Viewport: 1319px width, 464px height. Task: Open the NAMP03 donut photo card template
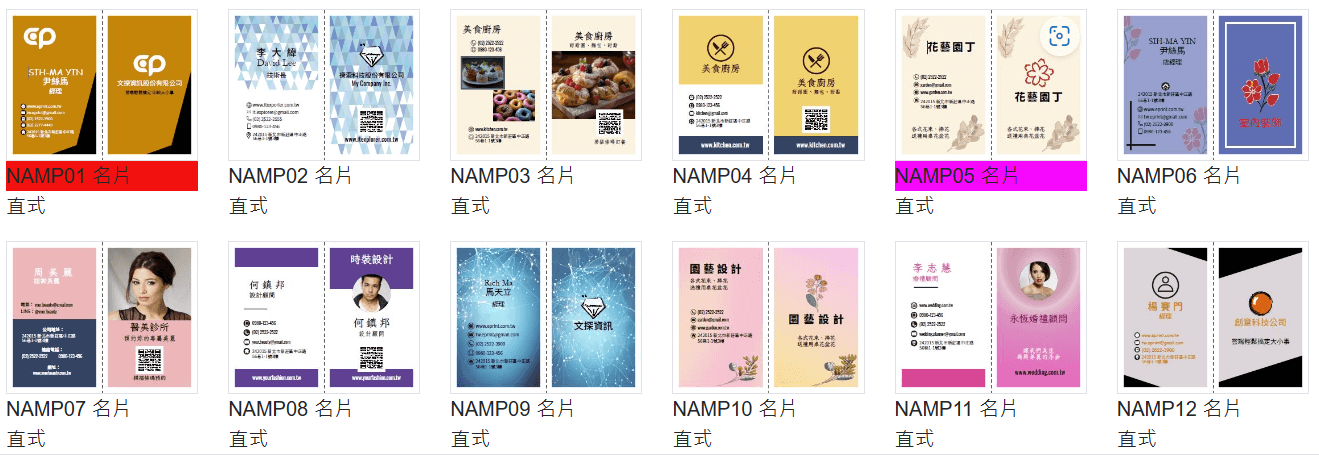(546, 85)
